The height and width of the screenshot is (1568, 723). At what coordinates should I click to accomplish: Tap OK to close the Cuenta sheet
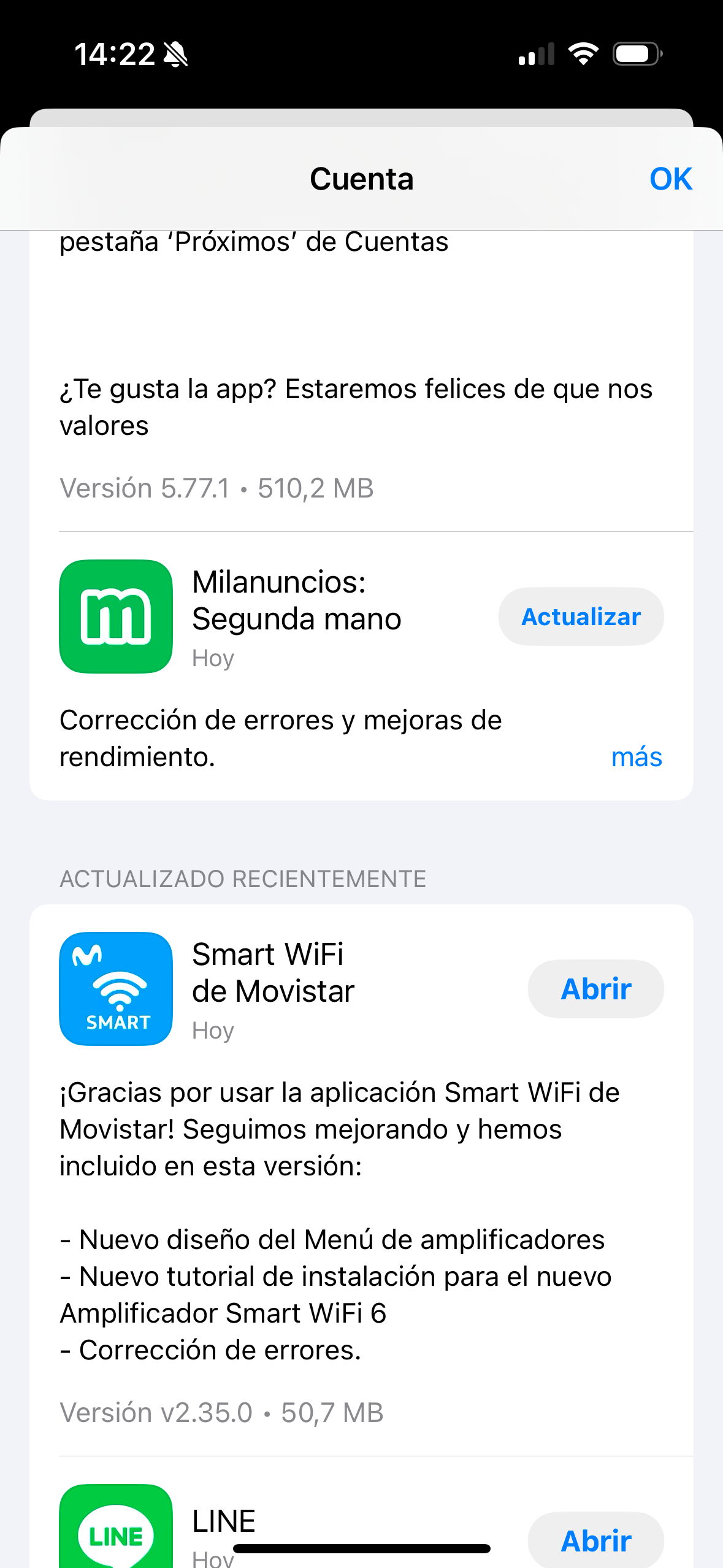click(670, 179)
